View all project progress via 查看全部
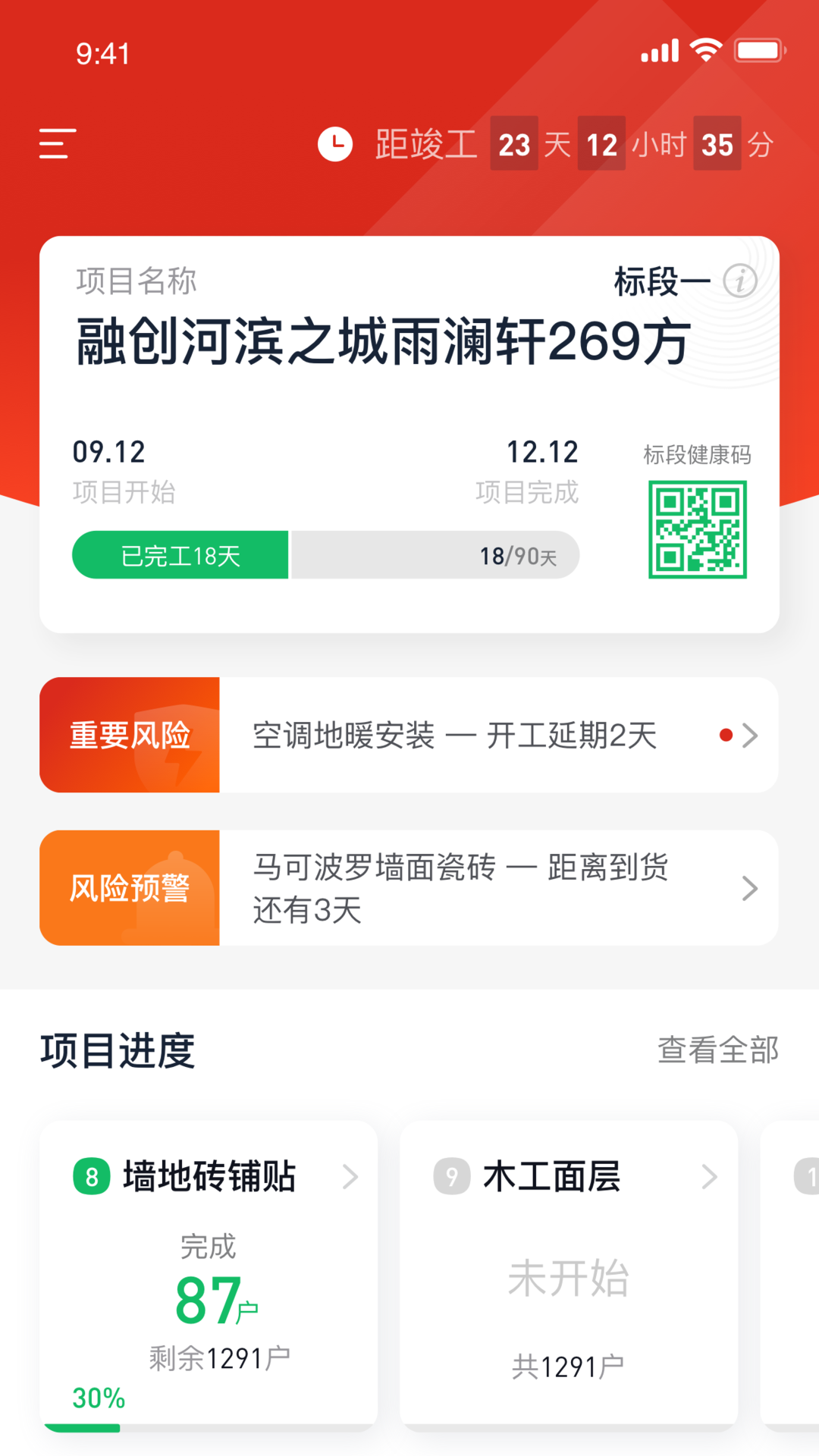The image size is (819, 1456). (717, 1050)
